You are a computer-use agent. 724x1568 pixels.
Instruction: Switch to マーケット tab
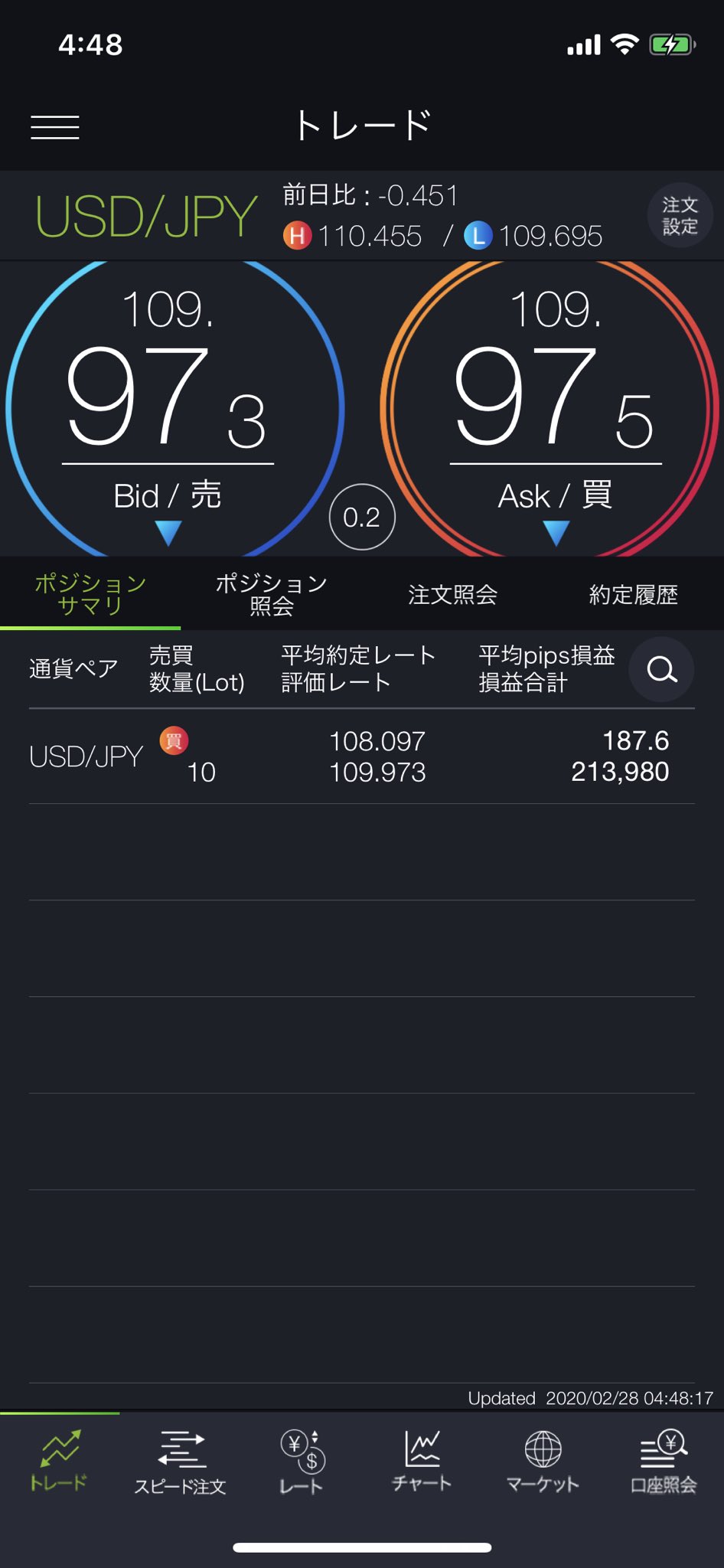(x=543, y=1462)
